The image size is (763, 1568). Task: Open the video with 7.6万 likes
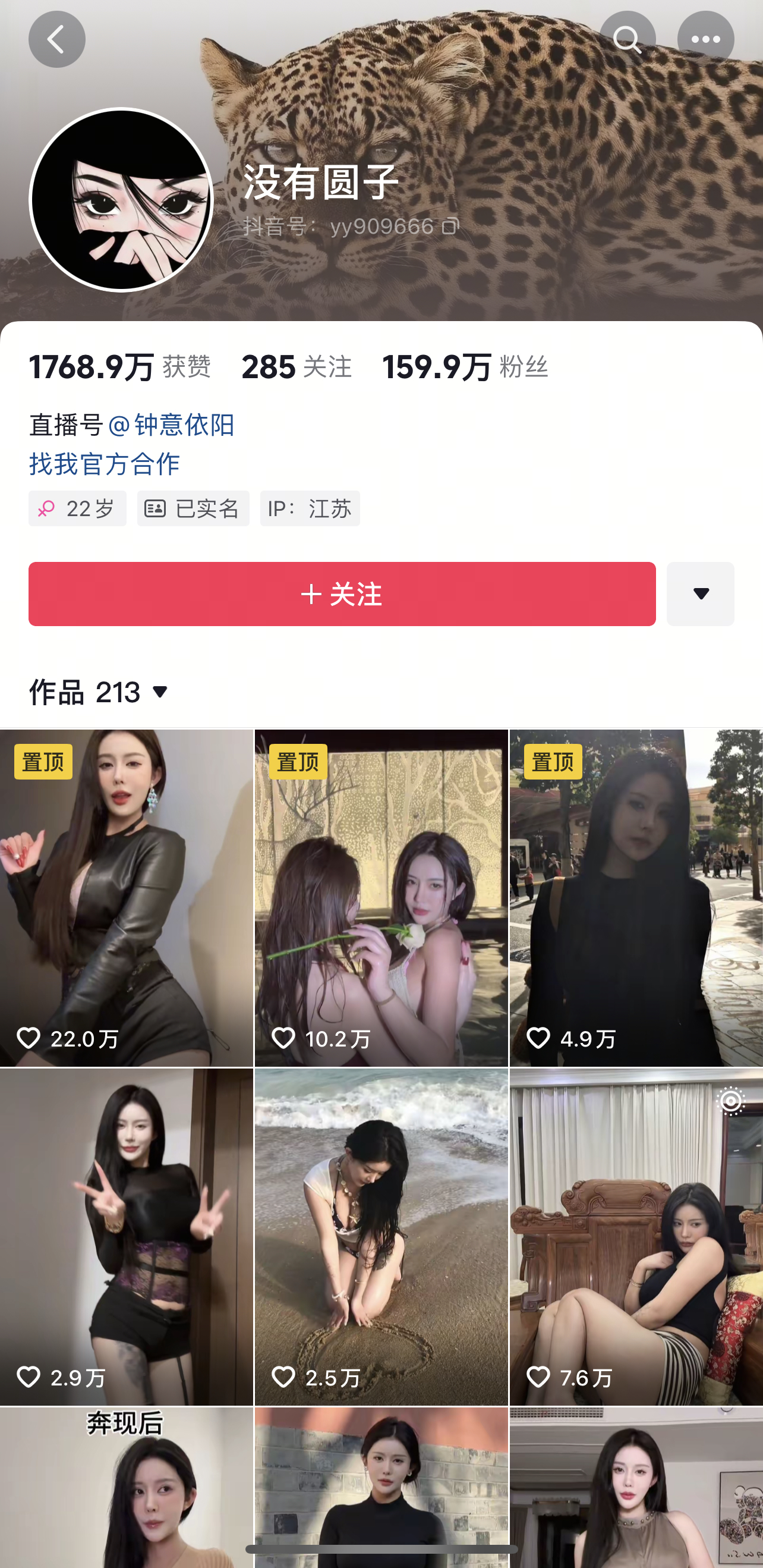click(636, 1236)
